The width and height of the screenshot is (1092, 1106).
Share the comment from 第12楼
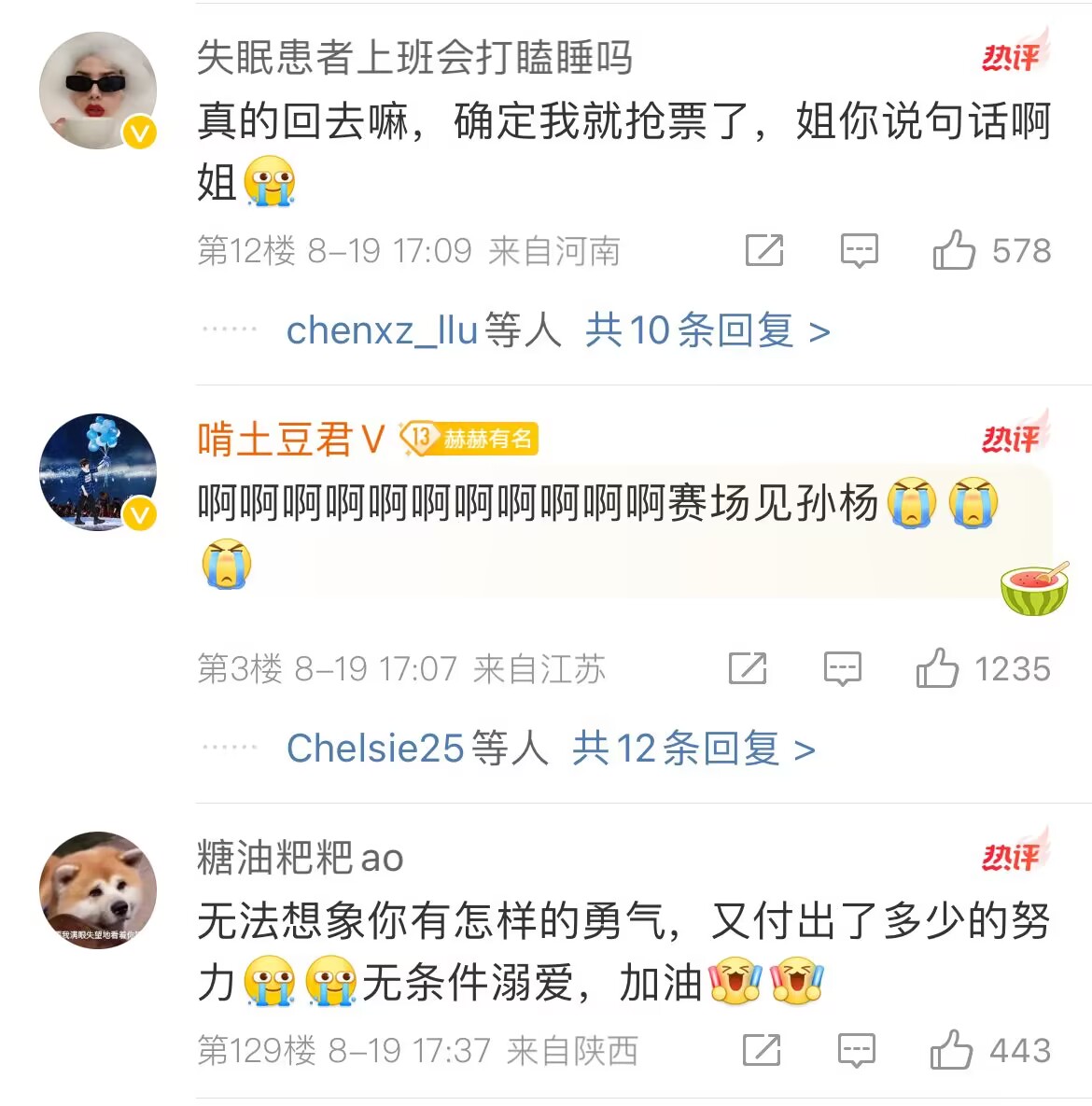tap(764, 250)
